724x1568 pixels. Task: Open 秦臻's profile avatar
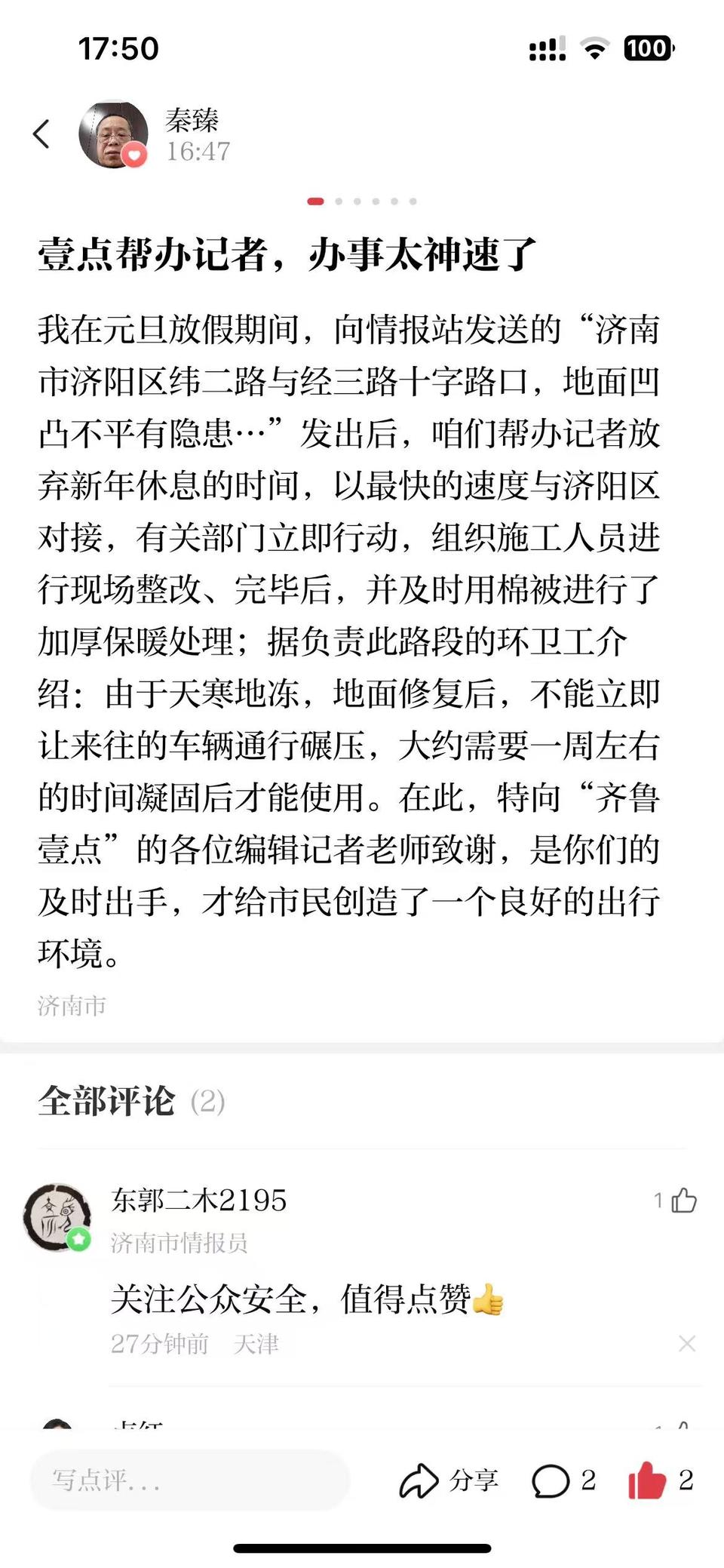[113, 134]
